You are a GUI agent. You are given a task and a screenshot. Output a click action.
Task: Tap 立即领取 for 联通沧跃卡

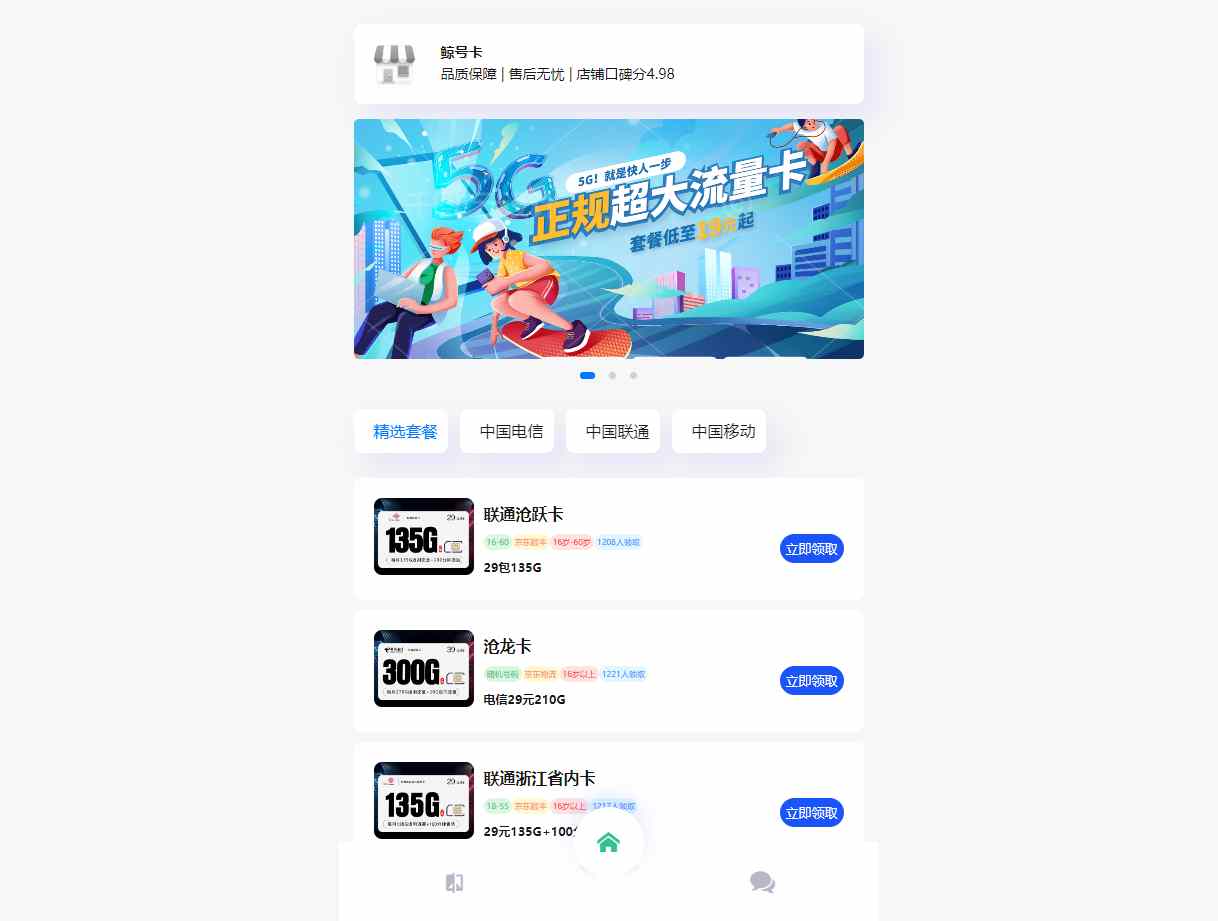tap(811, 549)
